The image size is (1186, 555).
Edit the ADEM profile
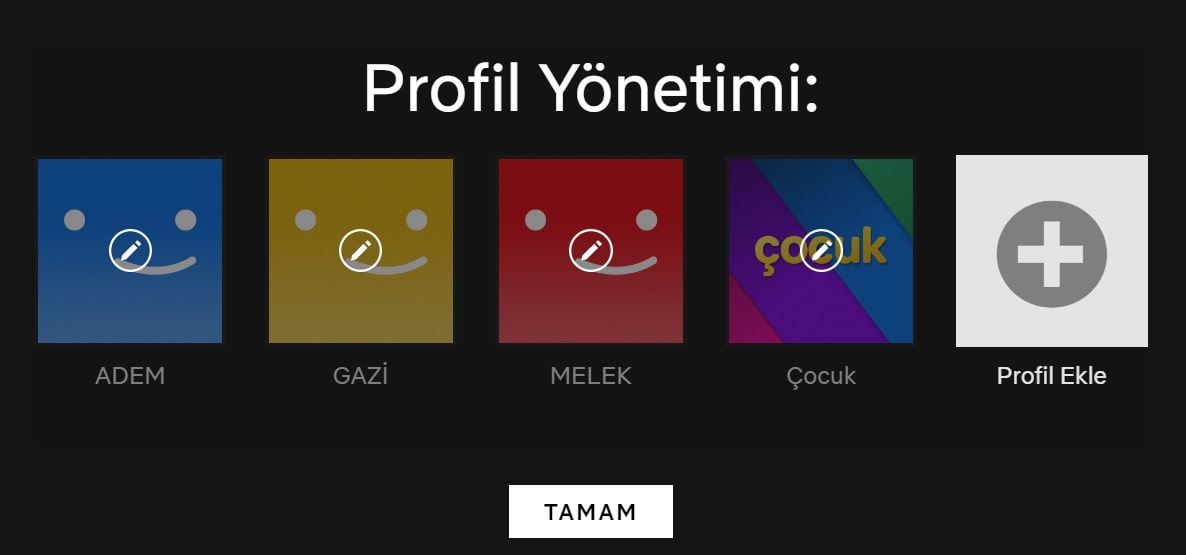(130, 251)
